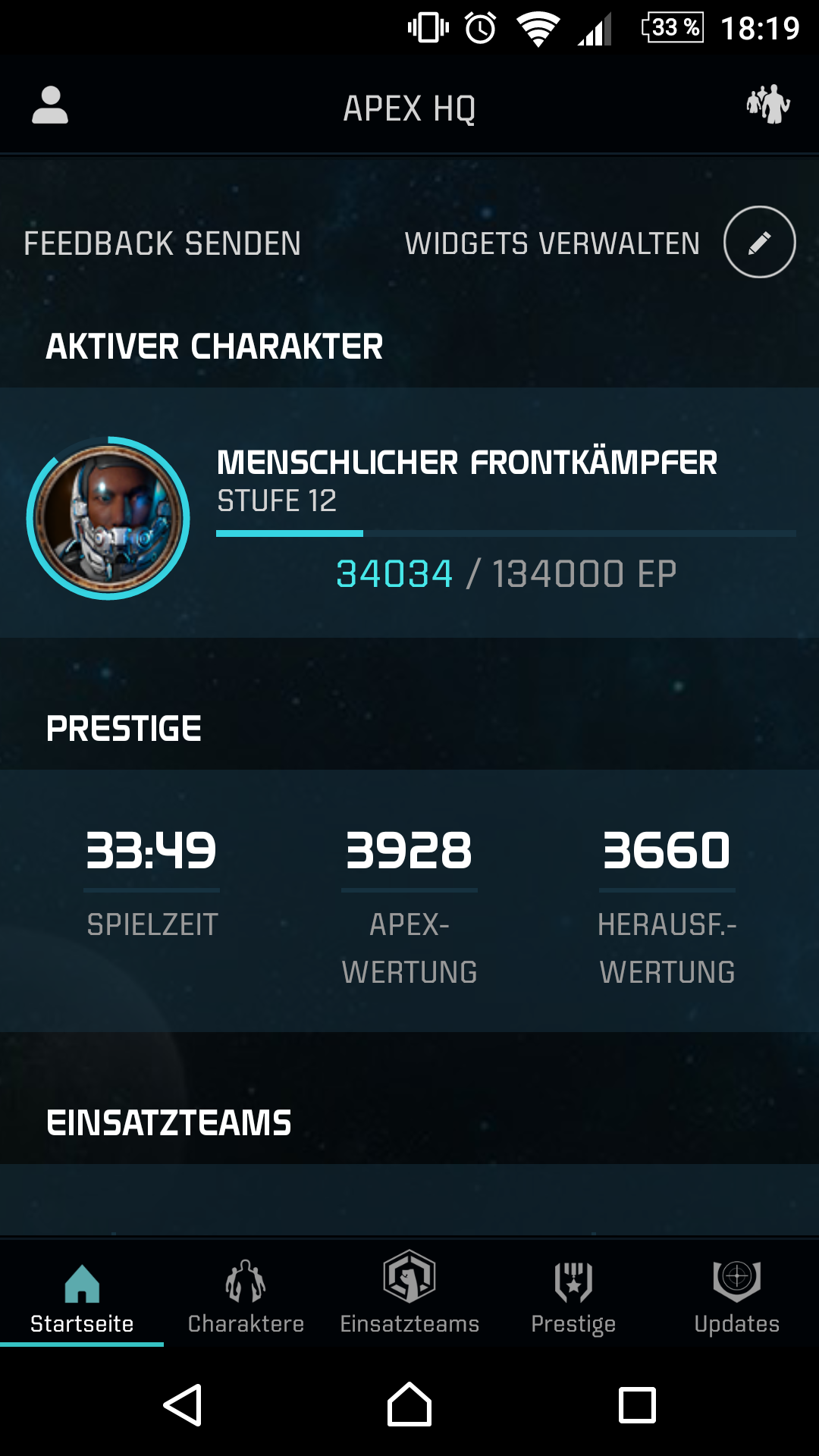Tap the system home button
Viewport: 819px width, 1456px height.
tap(409, 1405)
